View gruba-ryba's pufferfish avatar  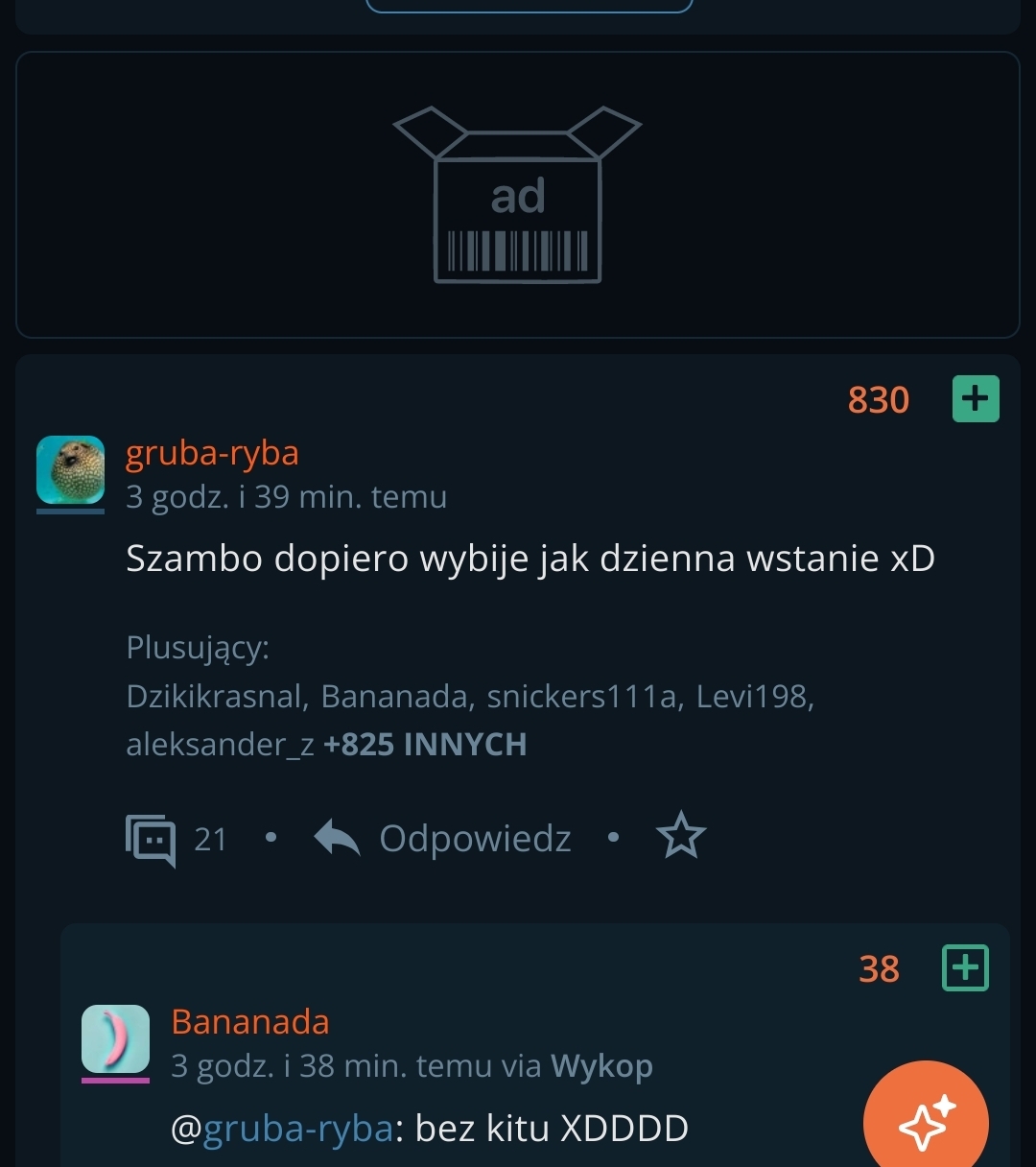click(x=70, y=470)
